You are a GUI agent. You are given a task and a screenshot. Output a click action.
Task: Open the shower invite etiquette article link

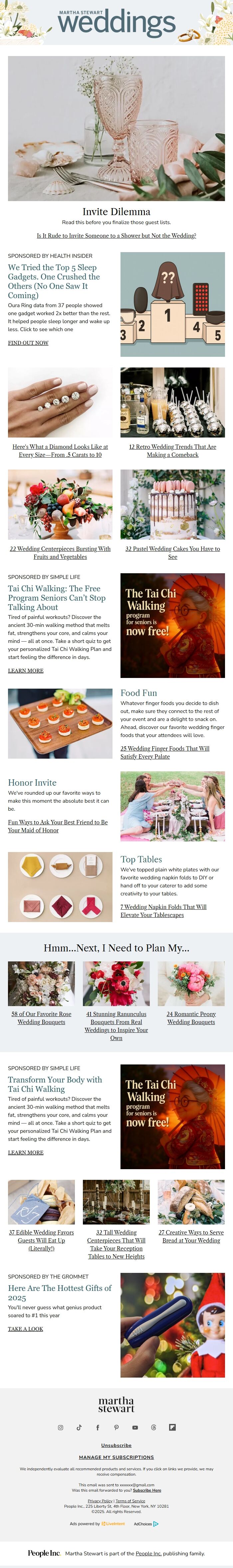point(116,235)
